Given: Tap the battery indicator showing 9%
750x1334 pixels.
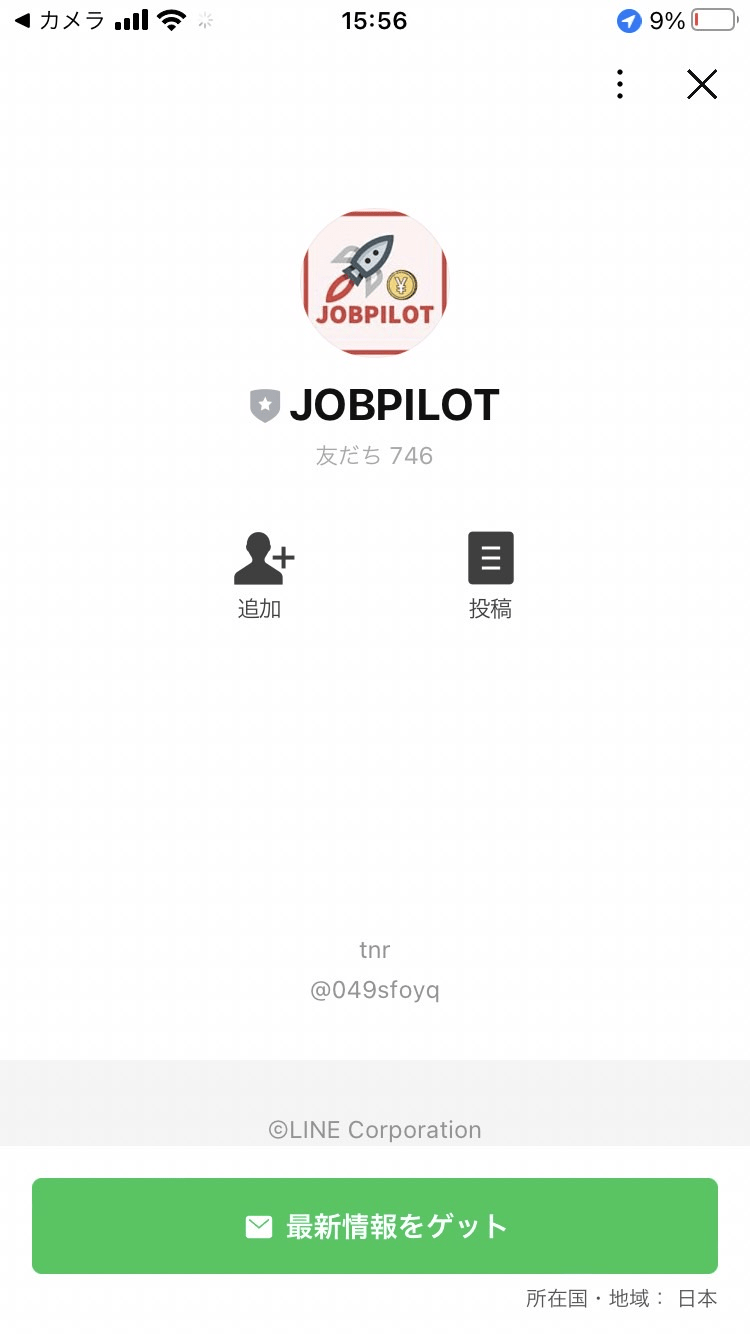Looking at the screenshot, I should (x=713, y=19).
